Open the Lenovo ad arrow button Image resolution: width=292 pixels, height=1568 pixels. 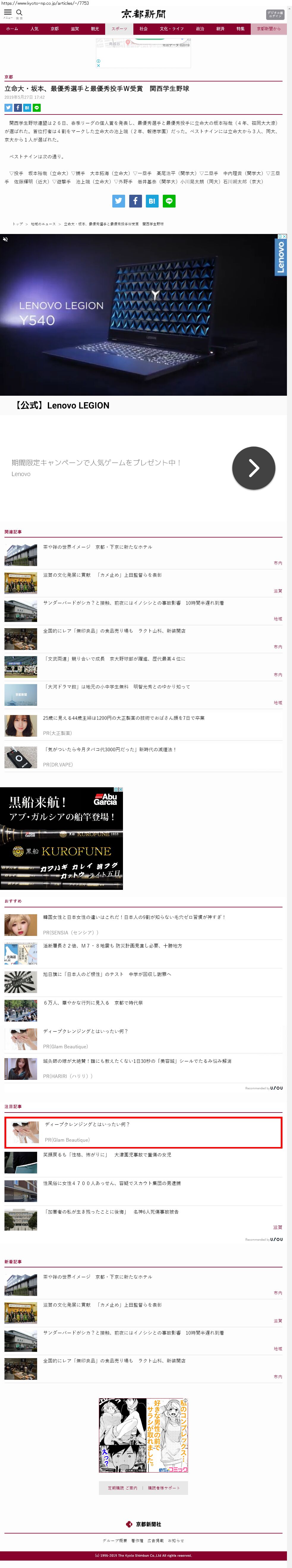pyautogui.click(x=254, y=468)
